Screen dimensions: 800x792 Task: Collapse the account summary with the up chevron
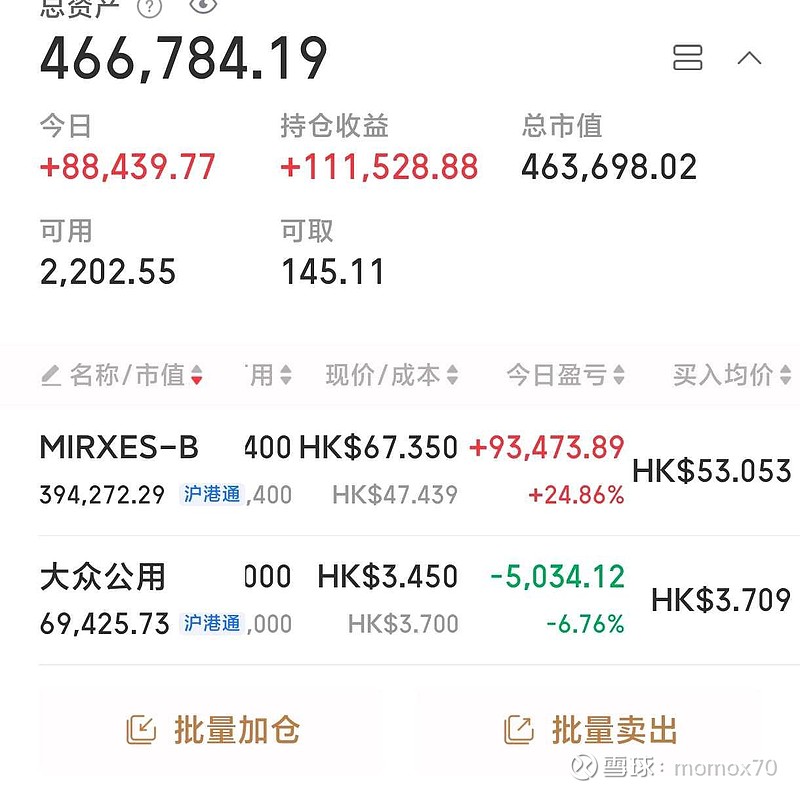point(749,58)
